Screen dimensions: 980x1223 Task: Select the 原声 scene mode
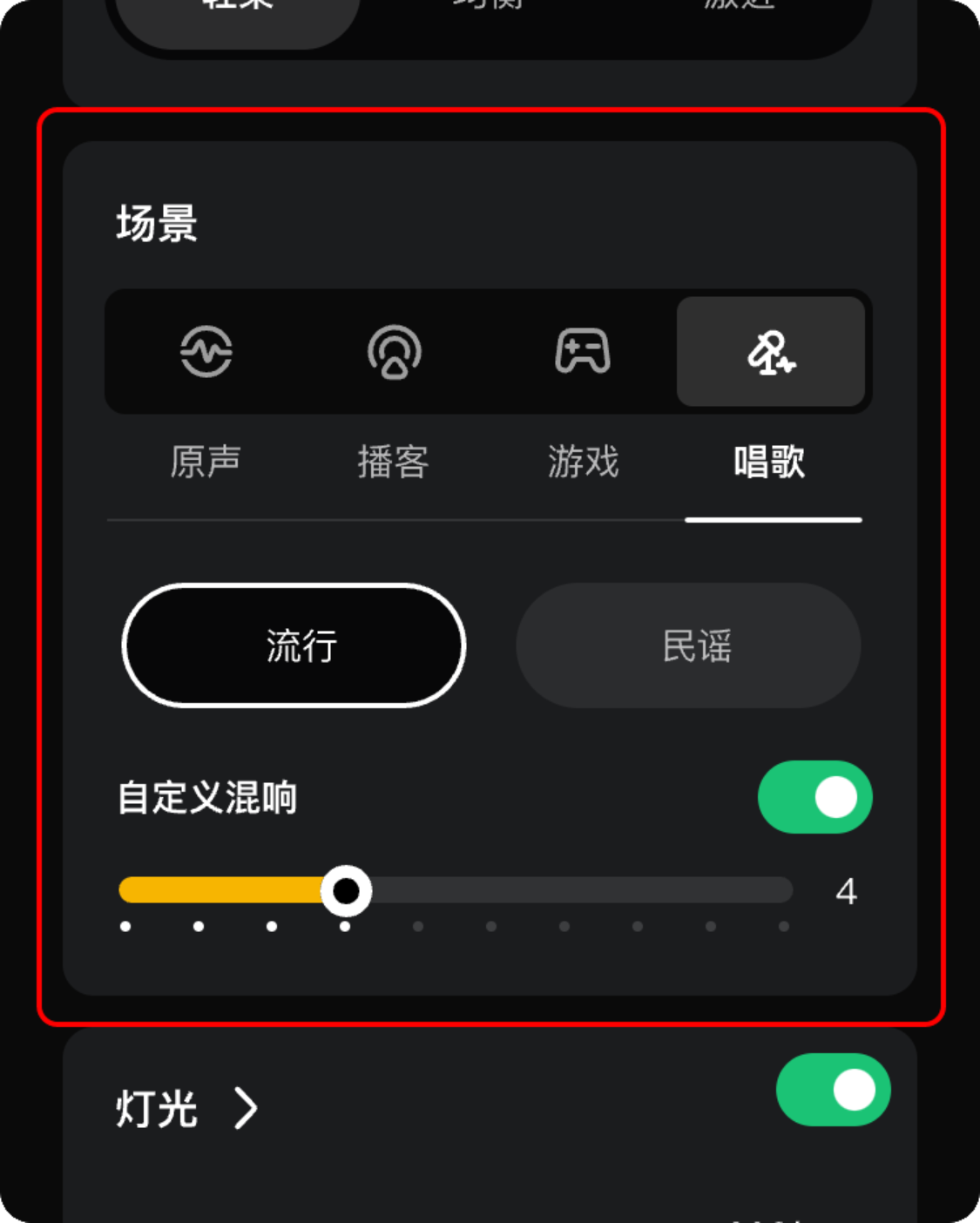coord(206,353)
